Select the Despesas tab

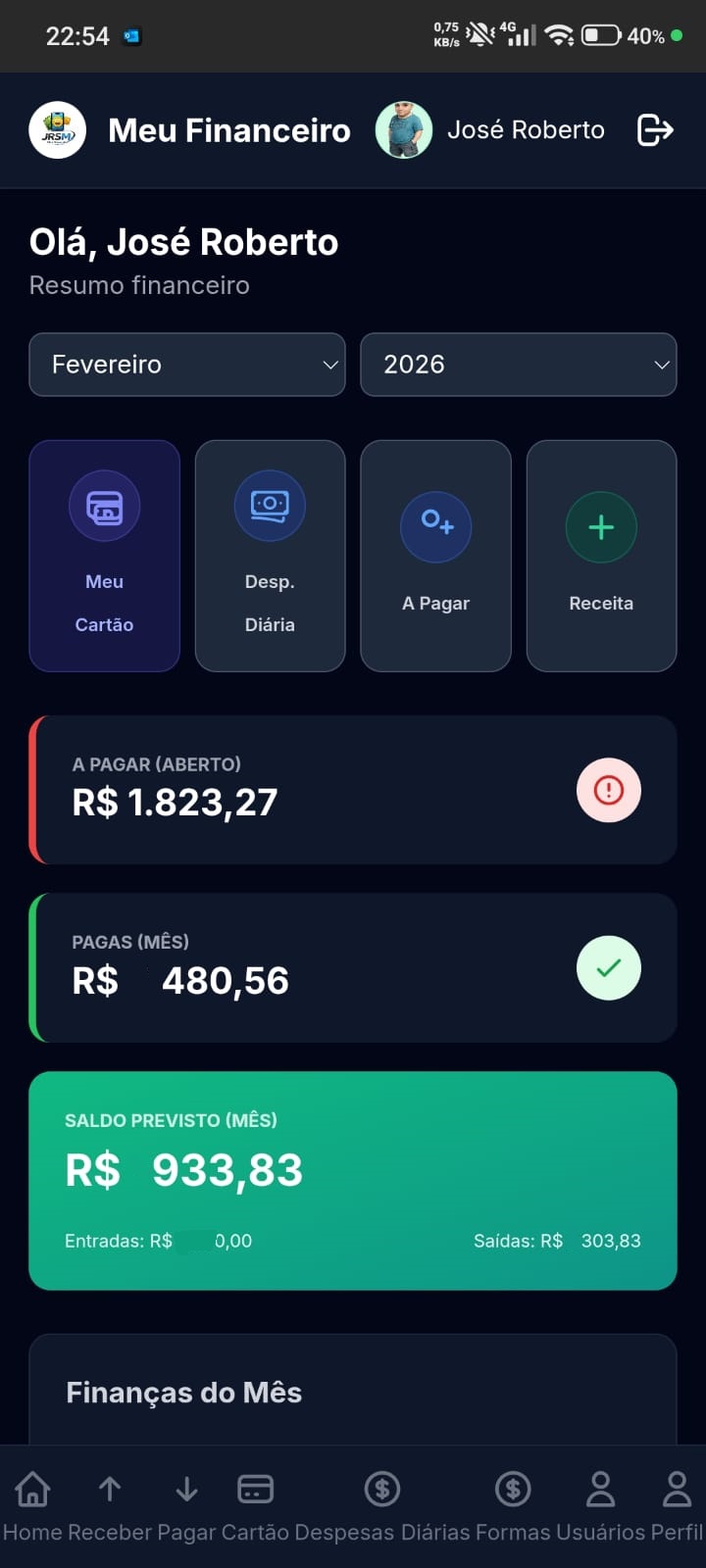344,1505
